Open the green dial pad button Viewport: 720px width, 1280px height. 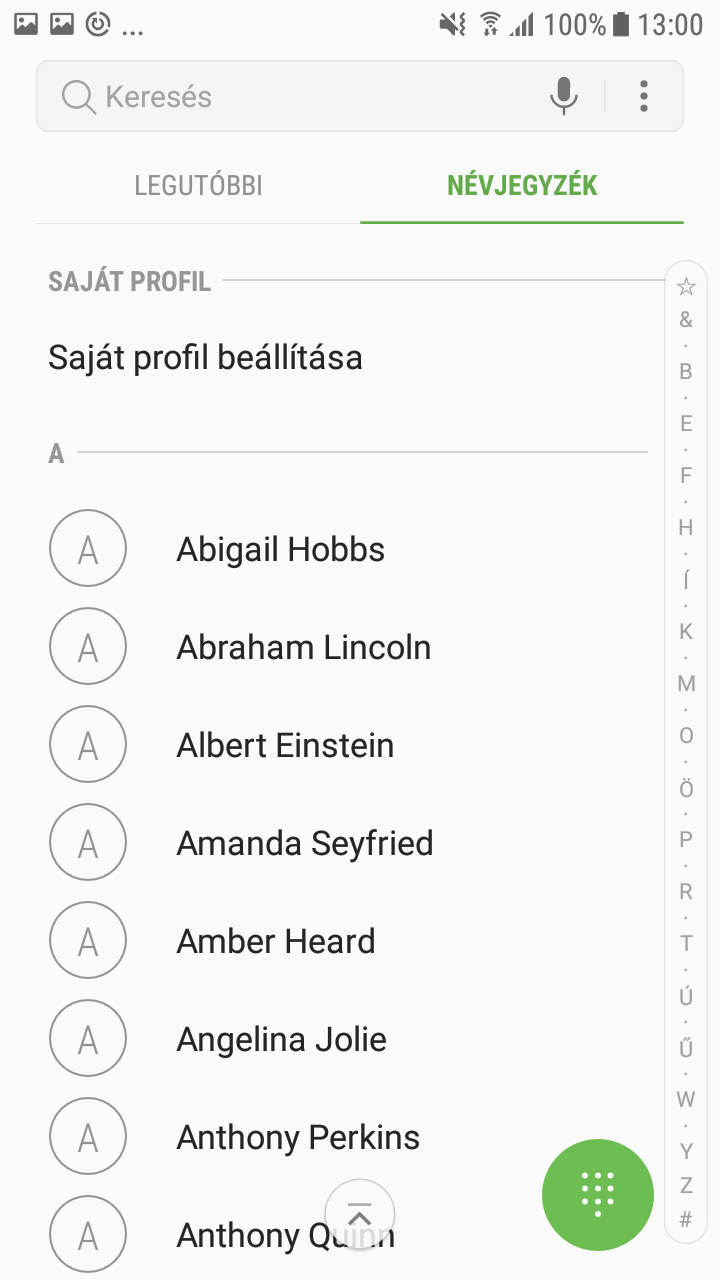(x=598, y=1194)
